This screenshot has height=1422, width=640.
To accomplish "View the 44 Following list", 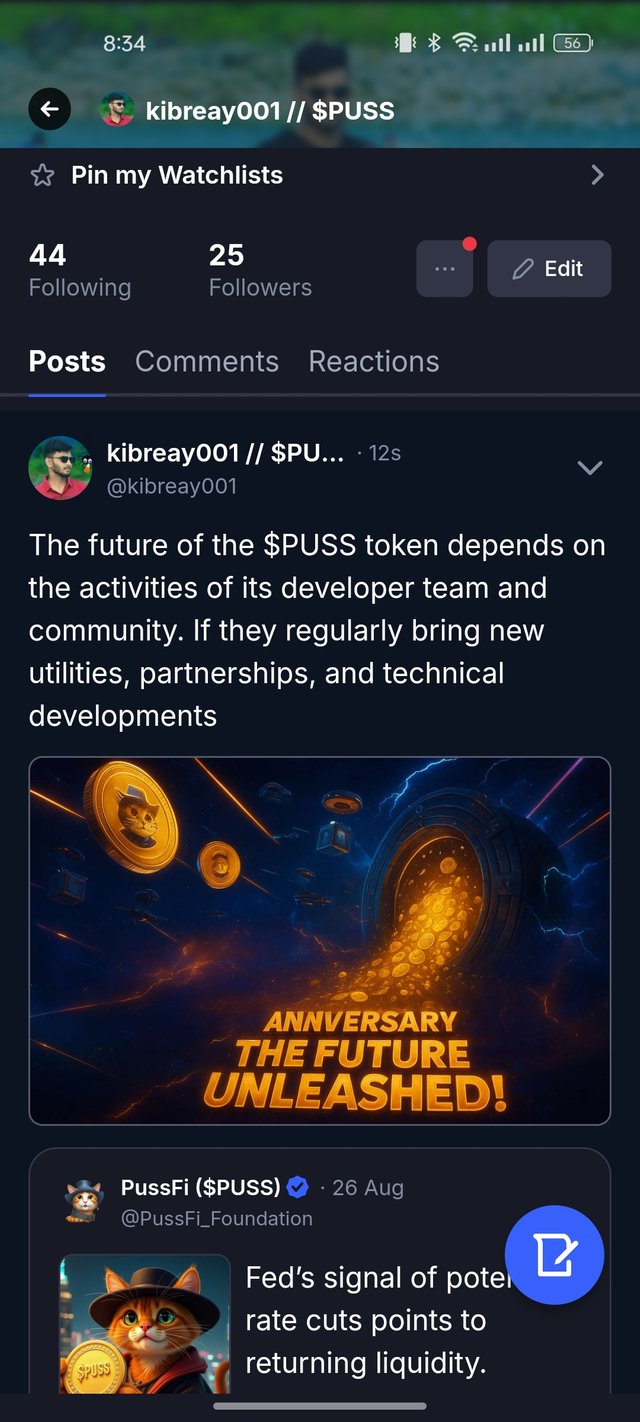I will (x=79, y=270).
